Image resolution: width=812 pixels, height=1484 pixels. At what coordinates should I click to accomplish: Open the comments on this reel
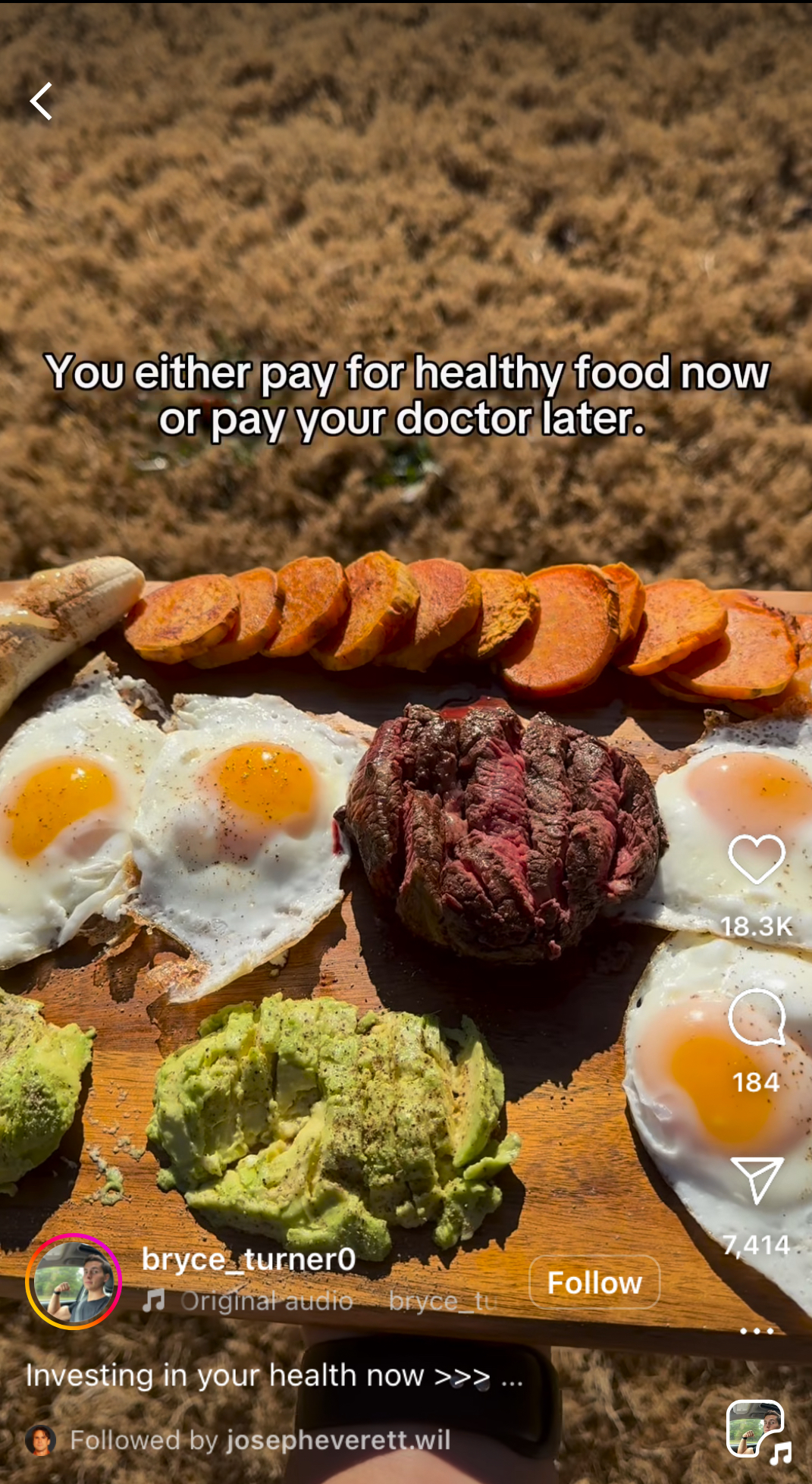pyautogui.click(x=756, y=1018)
